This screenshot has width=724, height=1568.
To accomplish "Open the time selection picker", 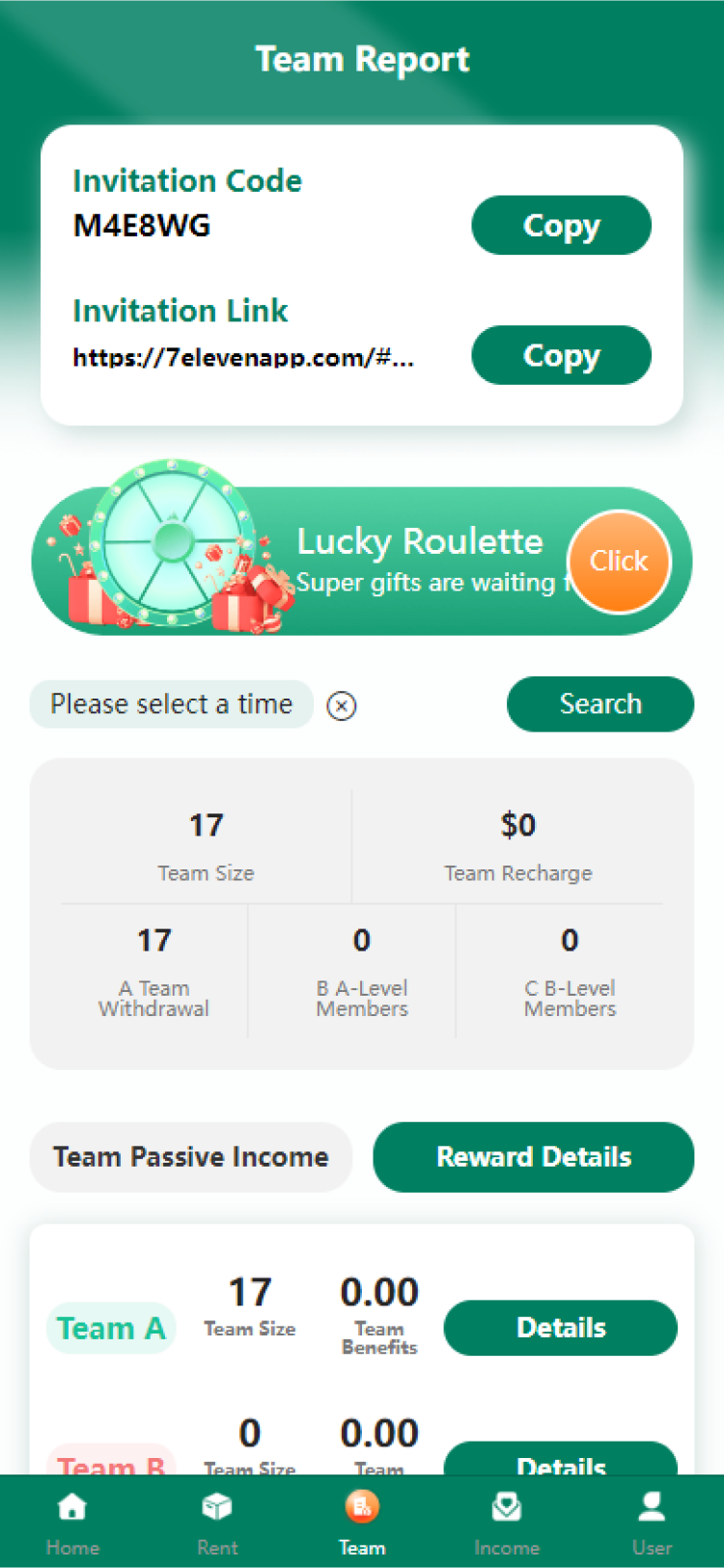I will [171, 704].
